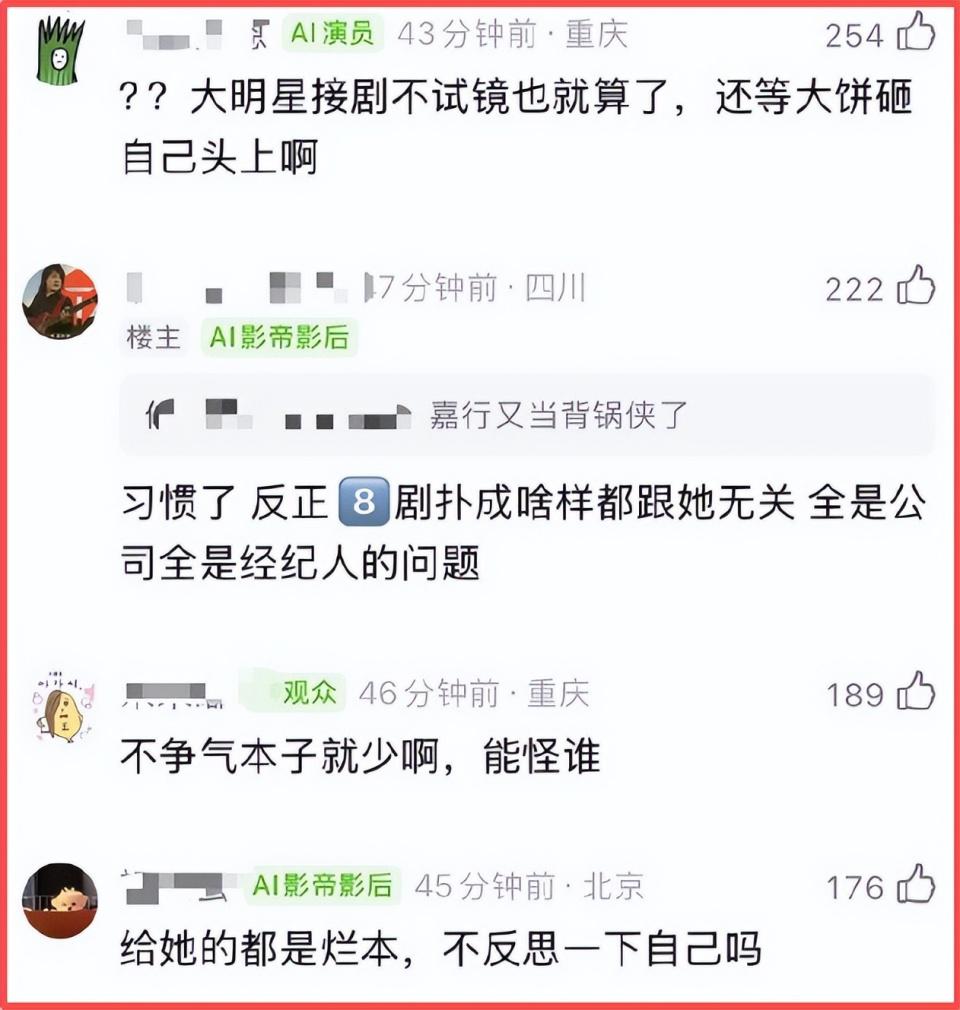Open the avatar beside 不争气本子就少啊
This screenshot has height=1010, width=960.
tap(60, 705)
